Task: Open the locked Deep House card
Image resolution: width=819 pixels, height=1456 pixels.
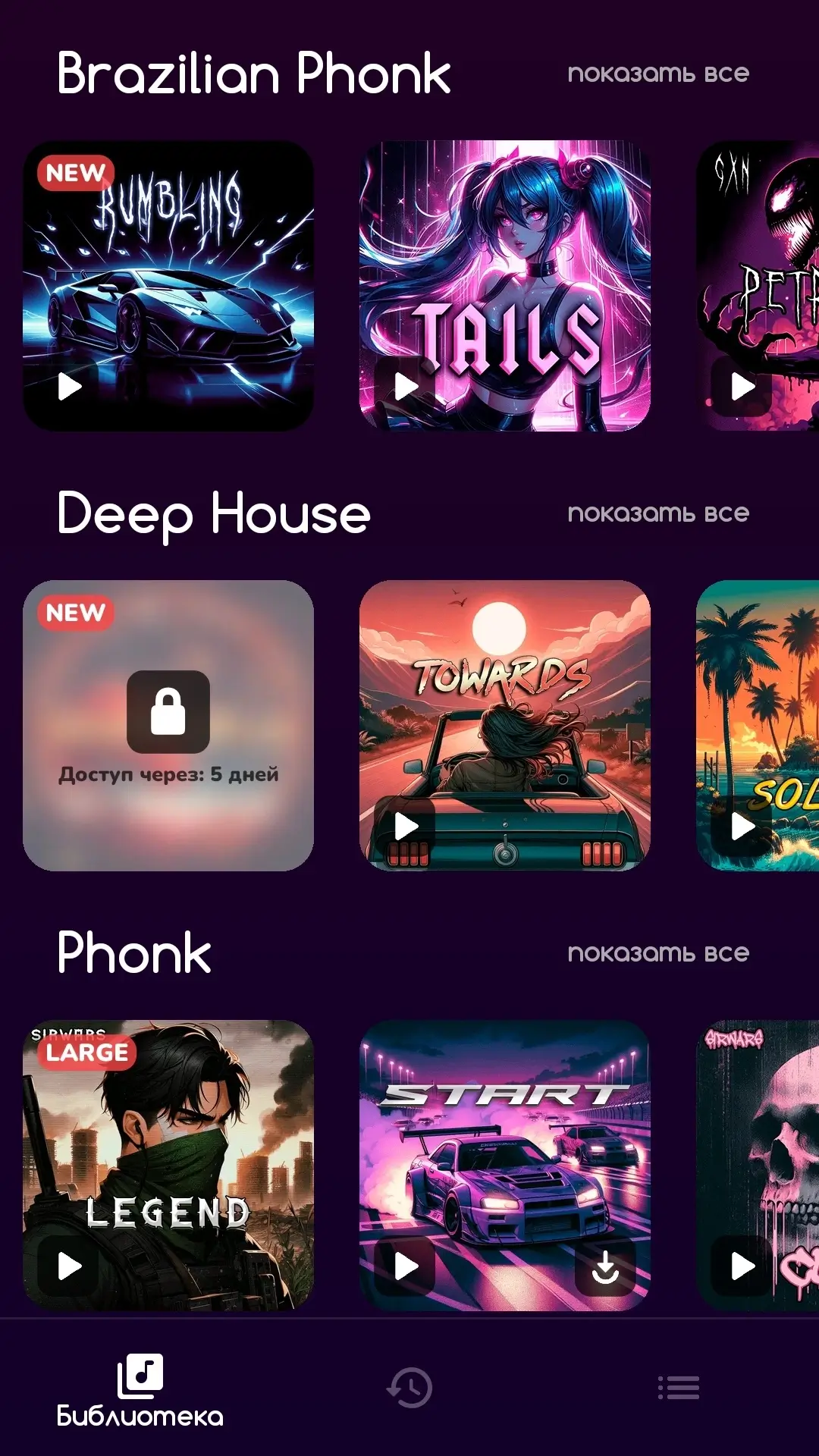Action: pyautogui.click(x=168, y=726)
